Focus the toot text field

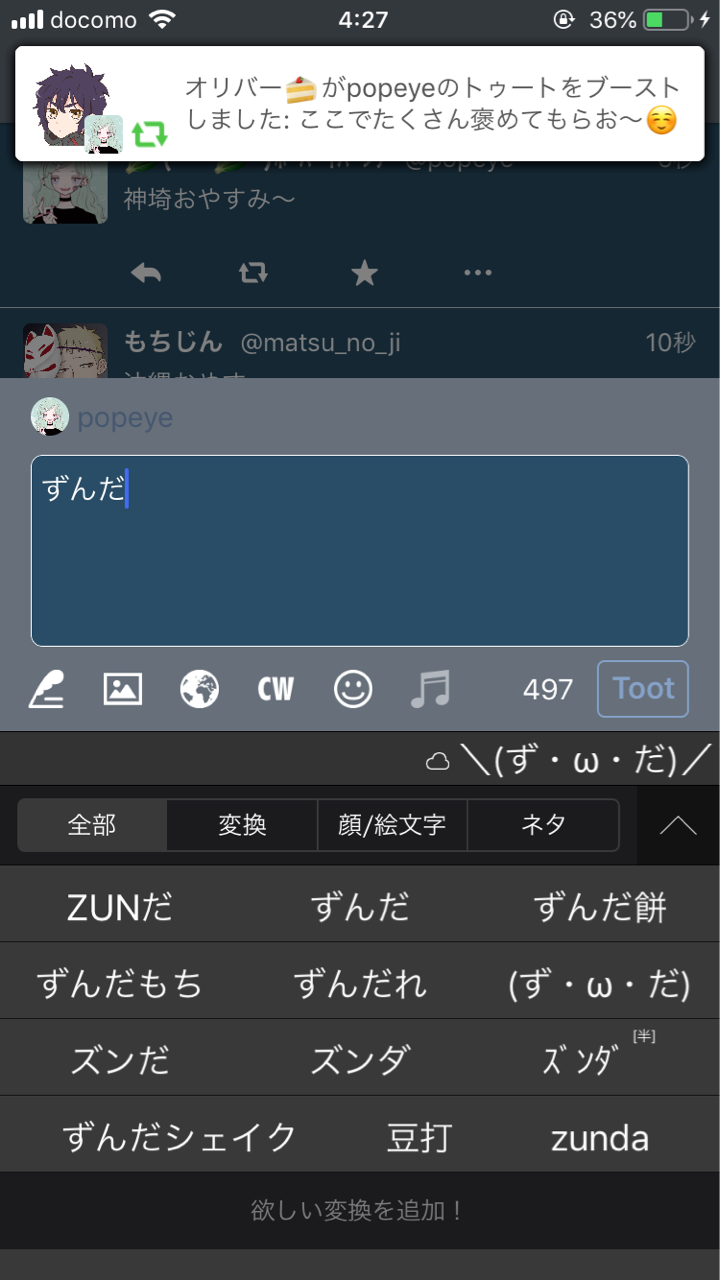360,551
